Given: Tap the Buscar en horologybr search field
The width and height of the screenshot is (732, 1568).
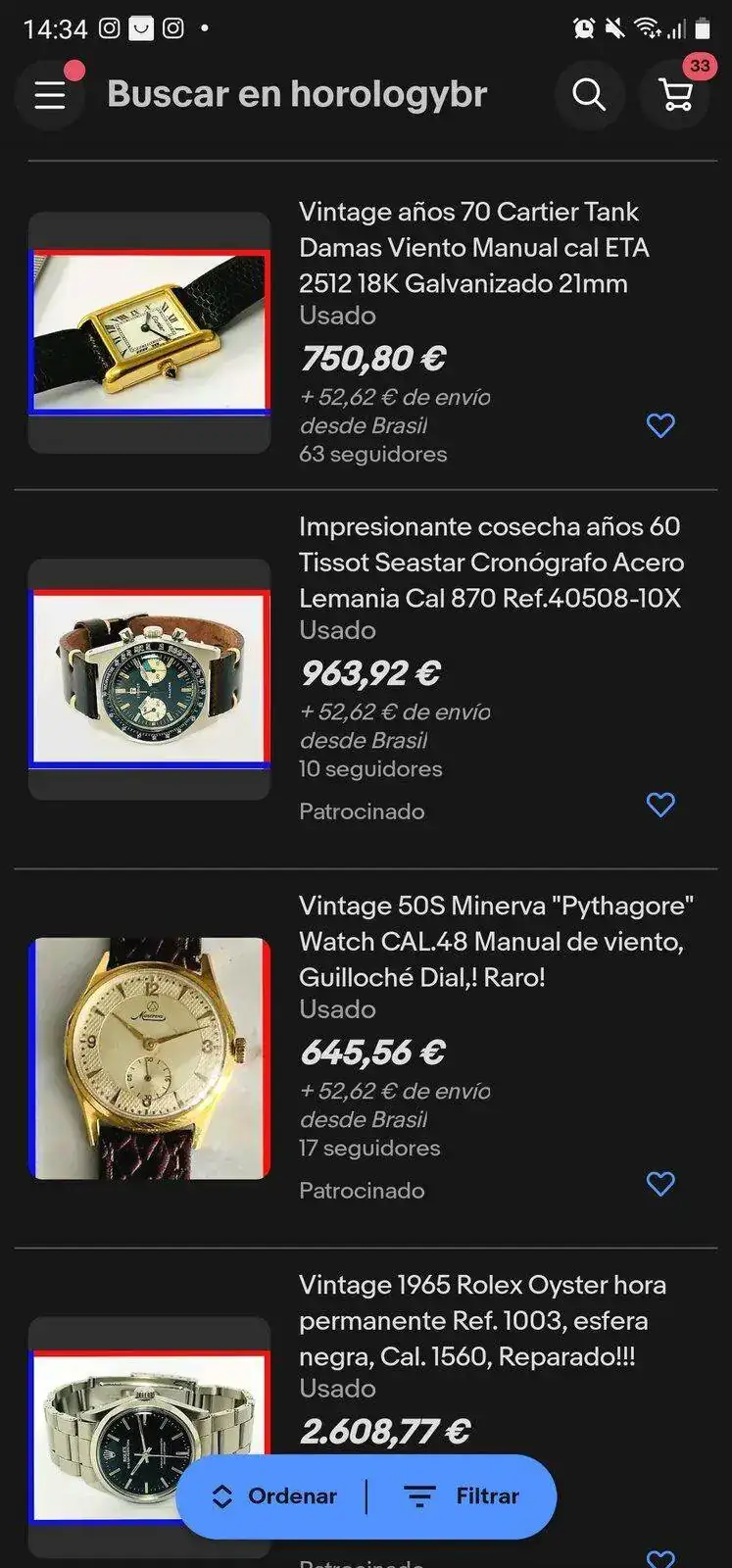Looking at the screenshot, I should [x=297, y=94].
